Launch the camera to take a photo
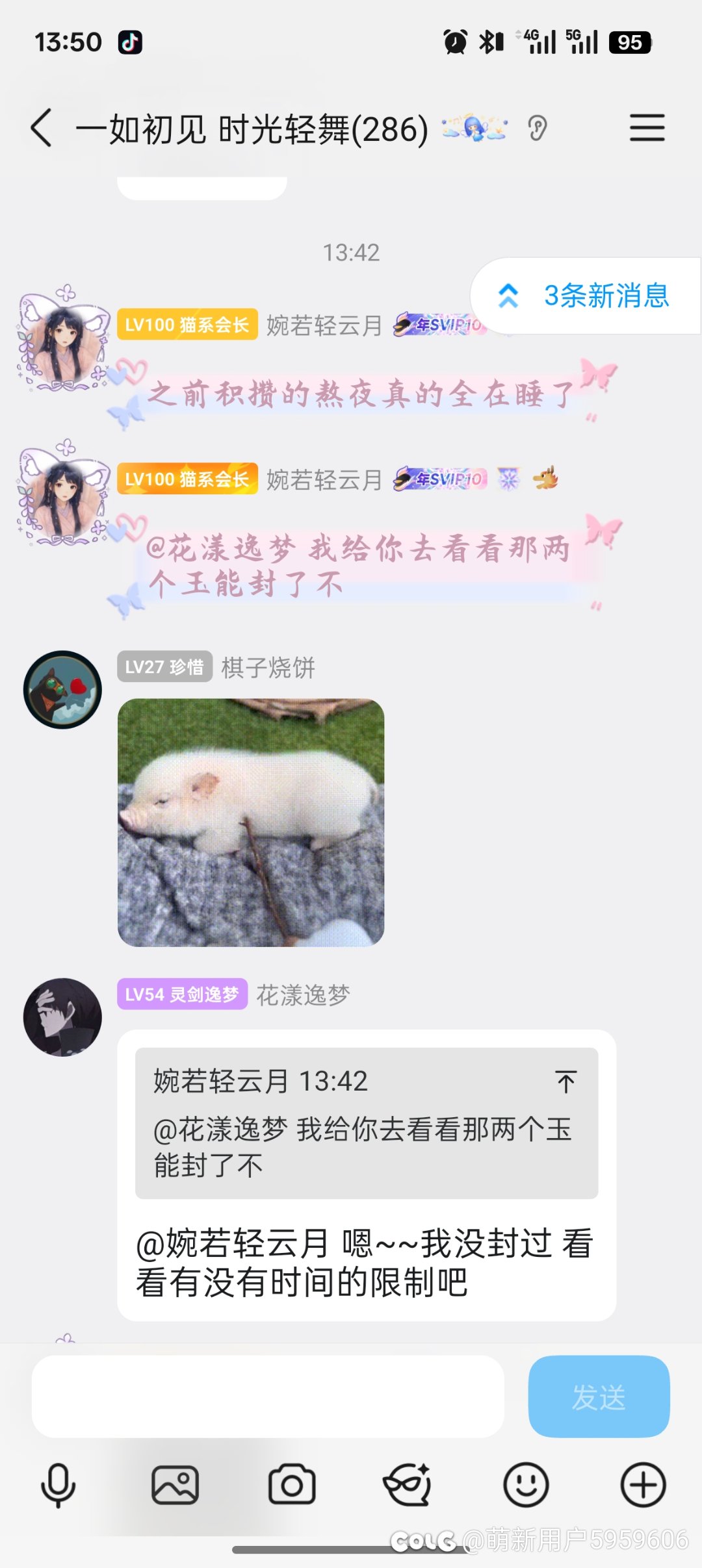This screenshot has width=702, height=1568. (292, 1485)
